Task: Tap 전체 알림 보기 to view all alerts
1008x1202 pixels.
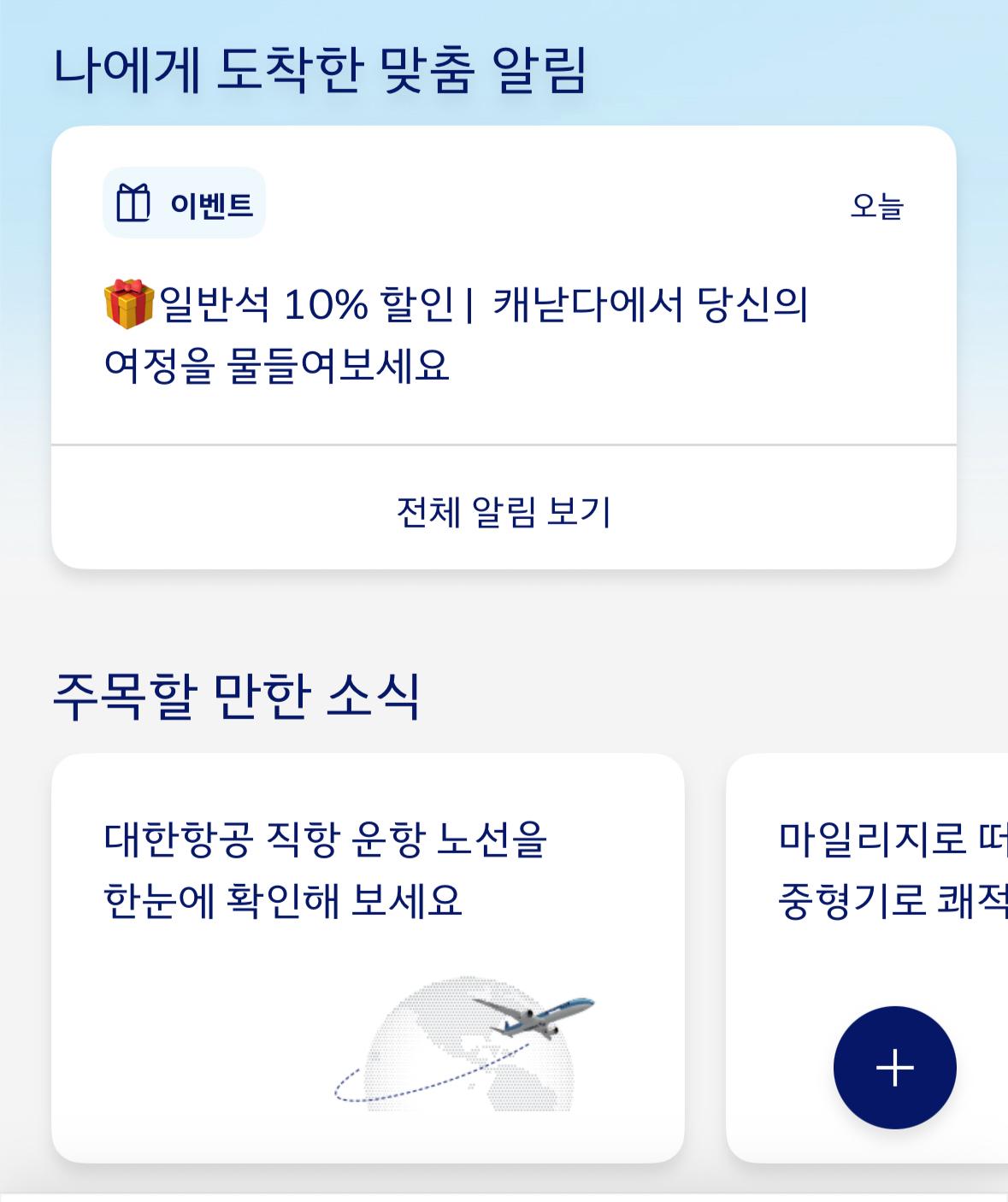Action: [504, 510]
